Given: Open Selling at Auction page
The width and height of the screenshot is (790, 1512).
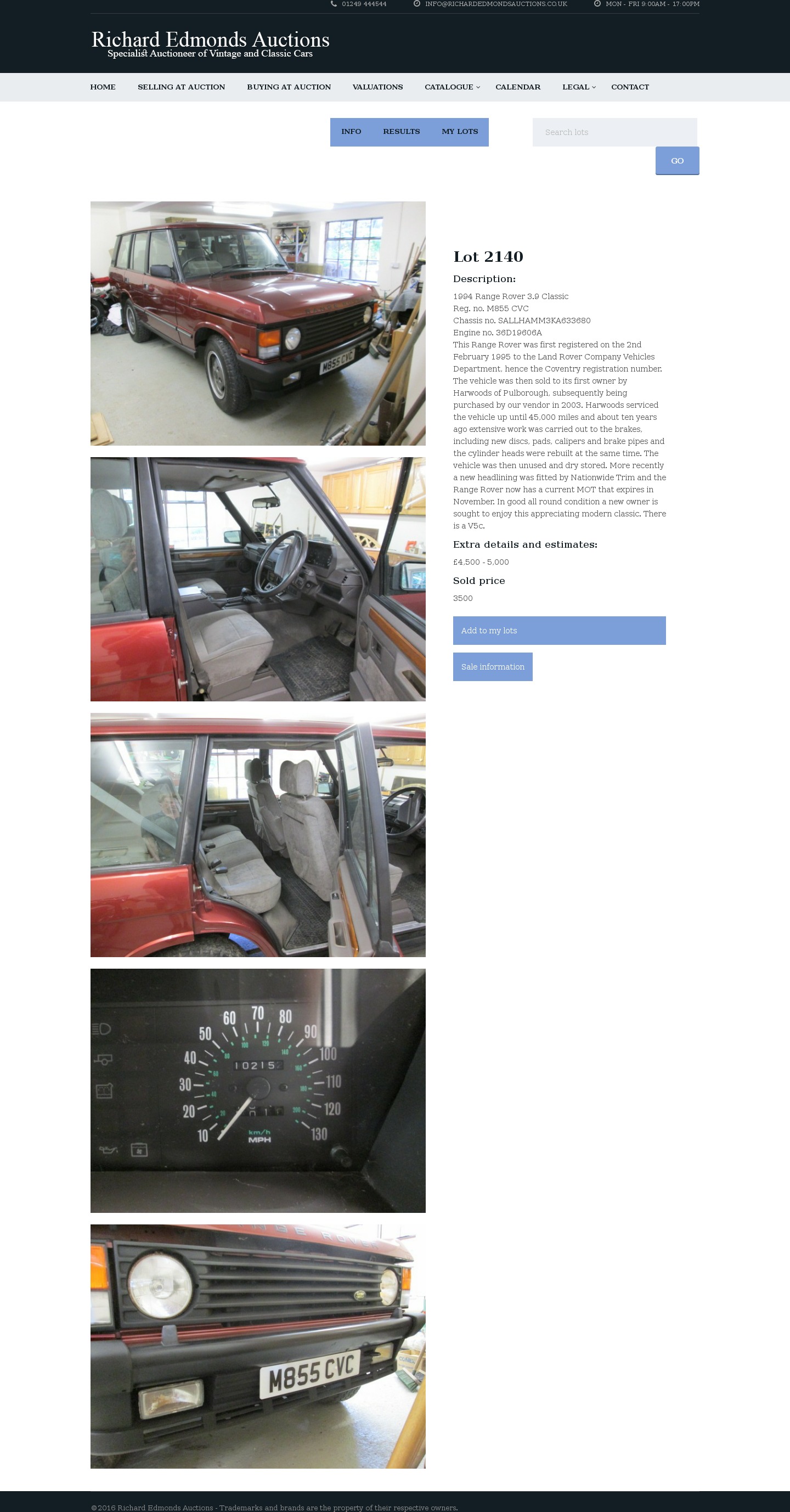Looking at the screenshot, I should [181, 87].
